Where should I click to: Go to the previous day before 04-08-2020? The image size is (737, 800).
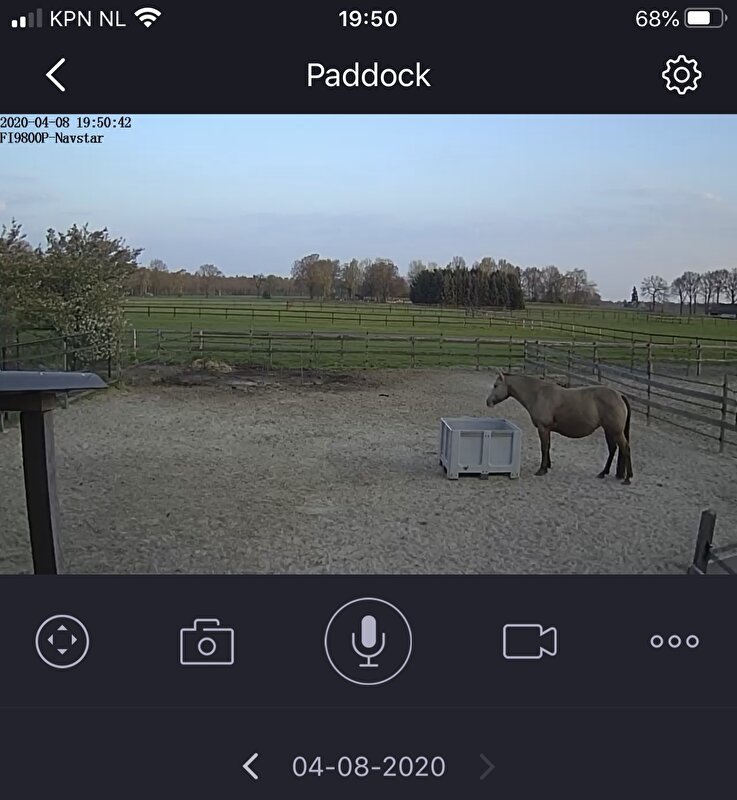click(251, 767)
